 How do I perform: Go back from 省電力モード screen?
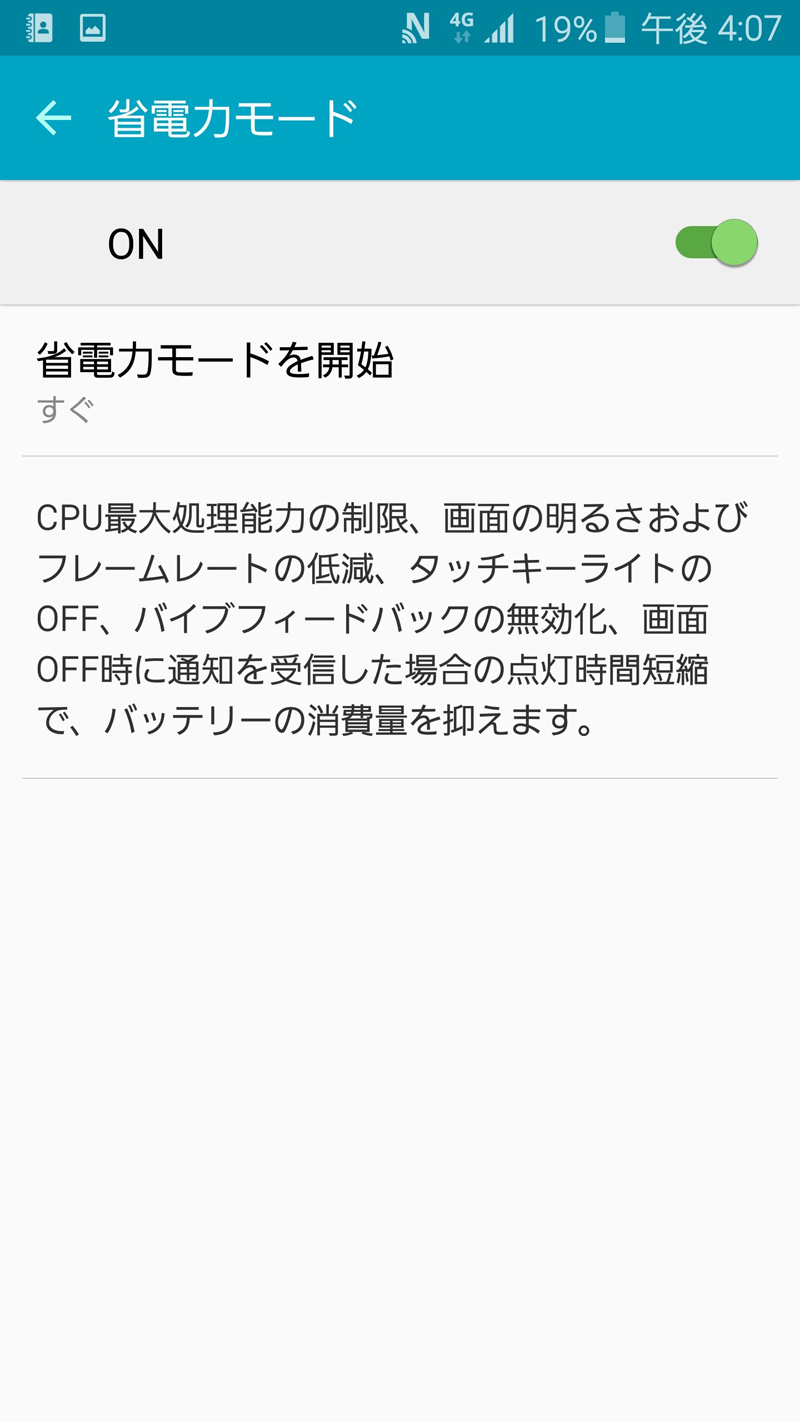[x=54, y=119]
